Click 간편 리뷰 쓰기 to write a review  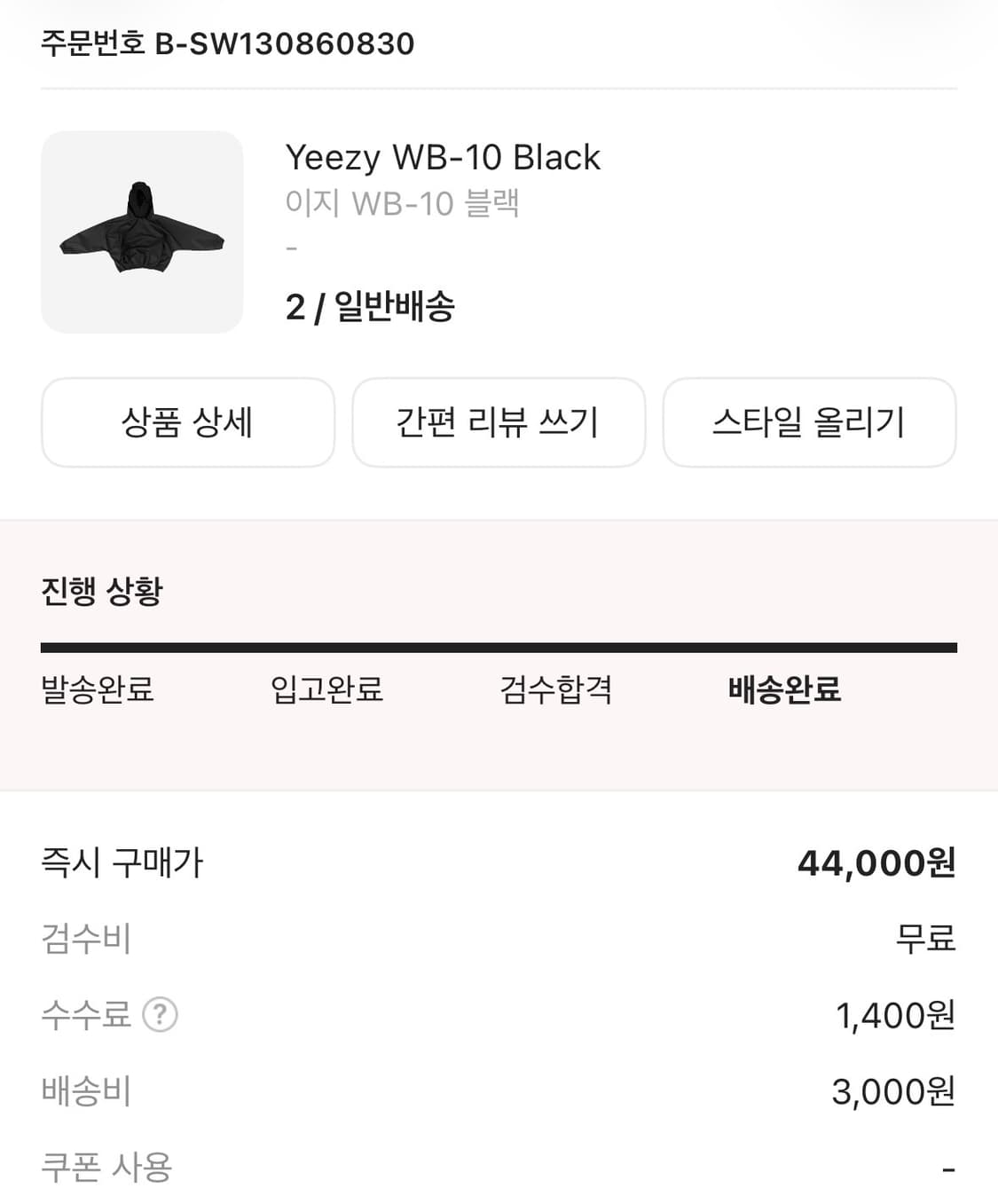coord(499,423)
